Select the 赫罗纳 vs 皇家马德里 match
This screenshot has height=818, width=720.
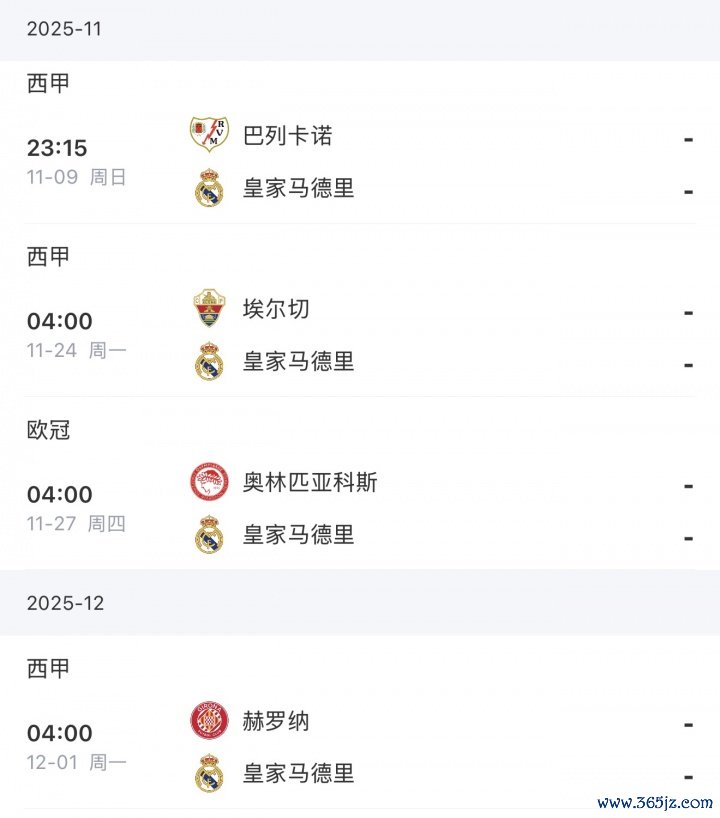coord(360,747)
